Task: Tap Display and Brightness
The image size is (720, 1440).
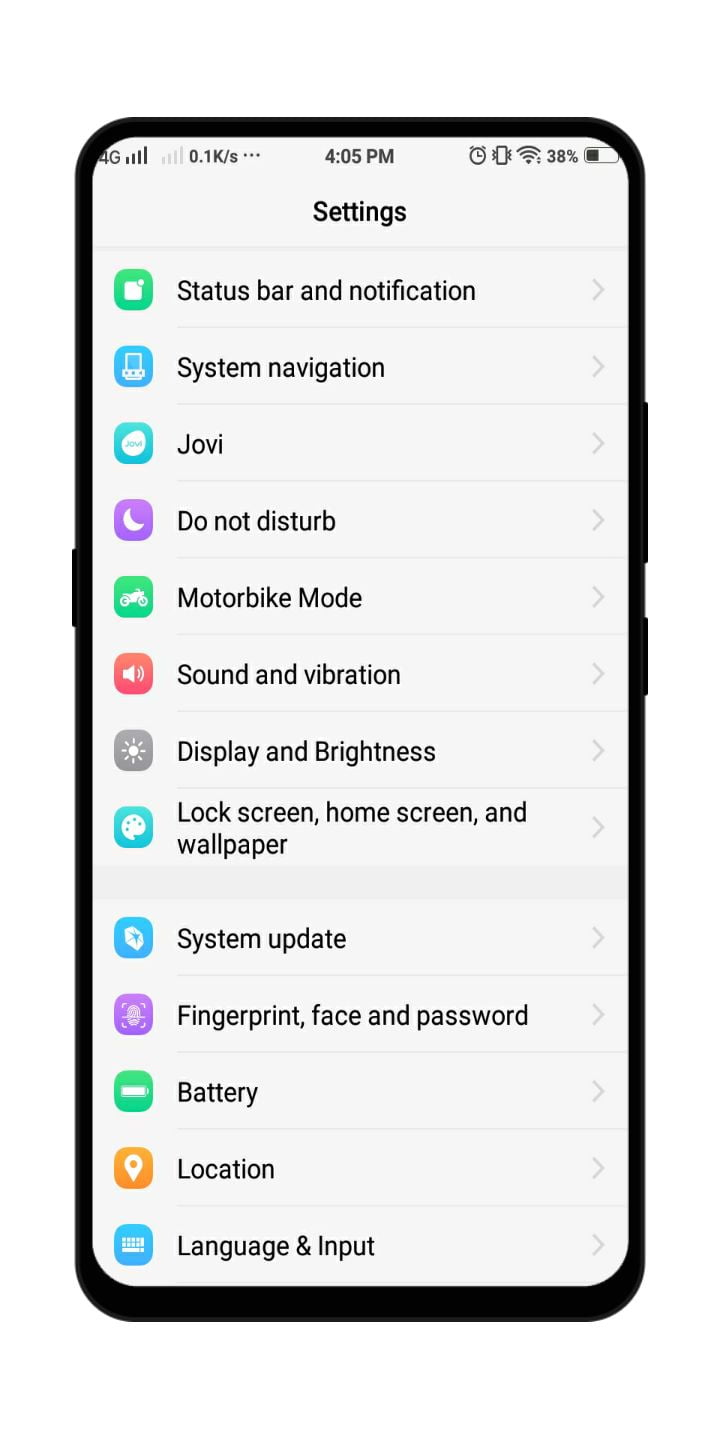Action: [x=360, y=751]
